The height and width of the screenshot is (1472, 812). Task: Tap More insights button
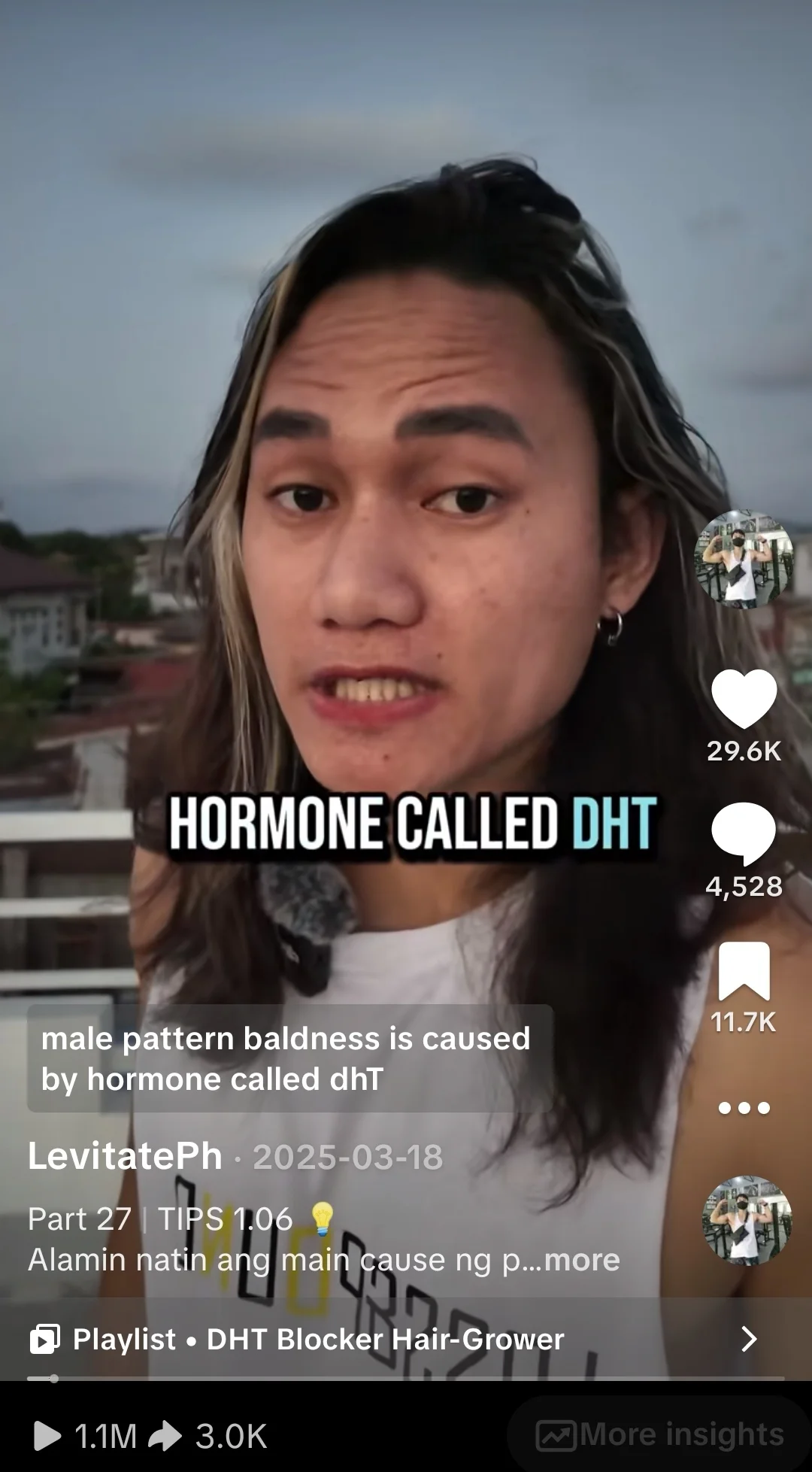click(x=659, y=1435)
